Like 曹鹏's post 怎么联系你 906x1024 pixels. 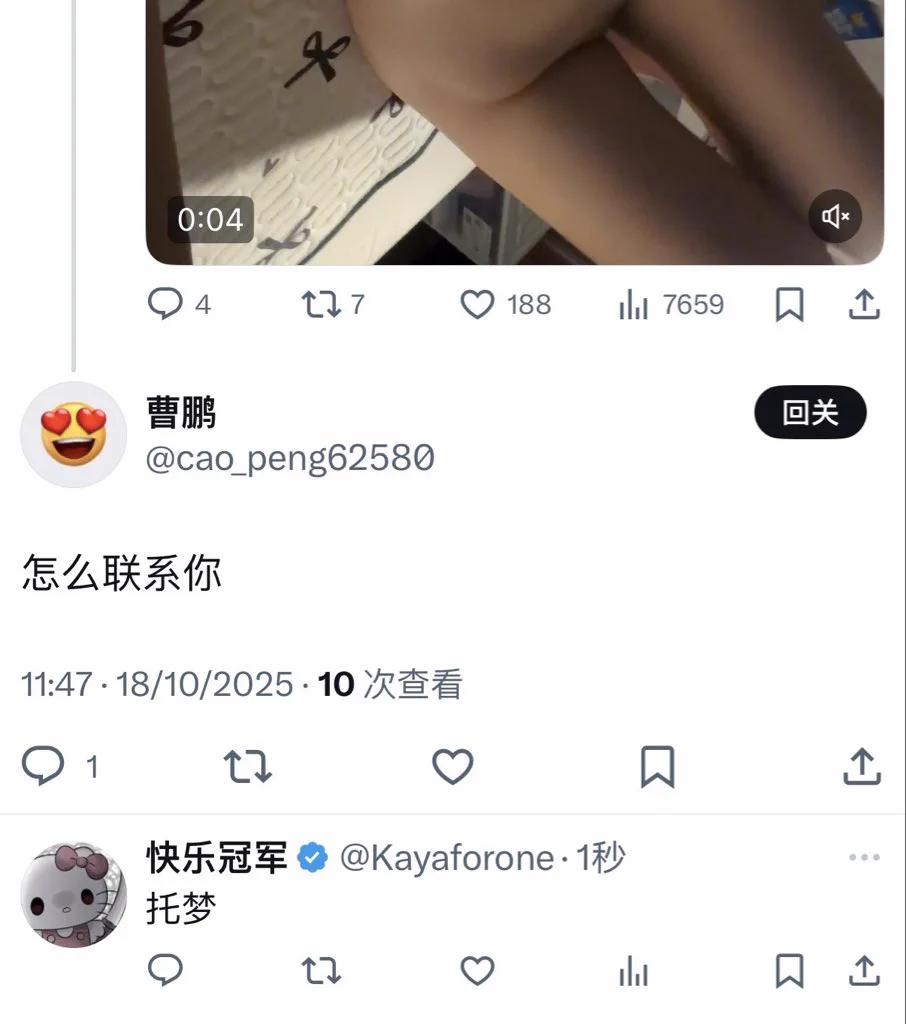click(x=452, y=767)
